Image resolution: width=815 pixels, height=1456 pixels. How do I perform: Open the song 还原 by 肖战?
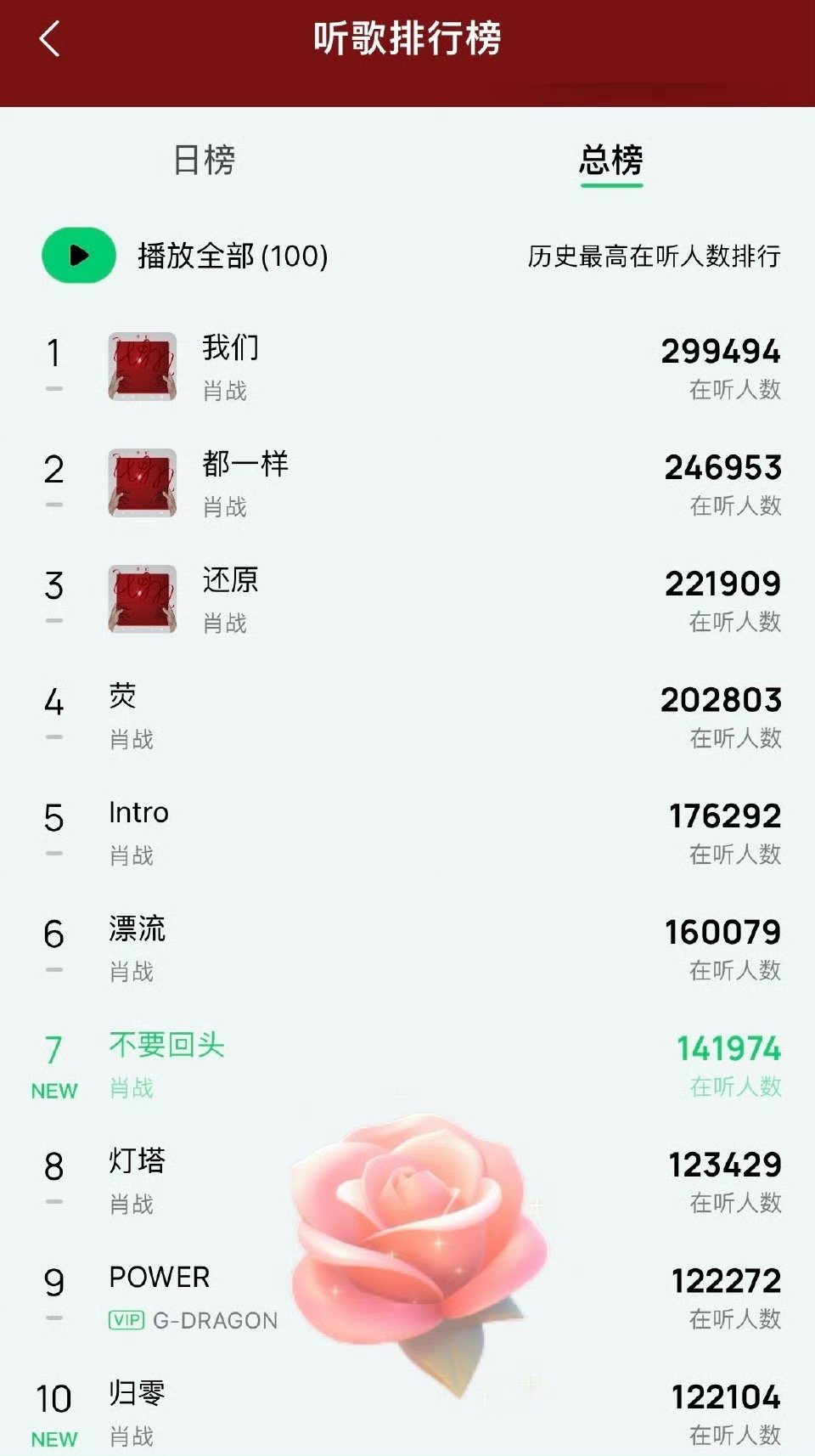tap(407, 600)
